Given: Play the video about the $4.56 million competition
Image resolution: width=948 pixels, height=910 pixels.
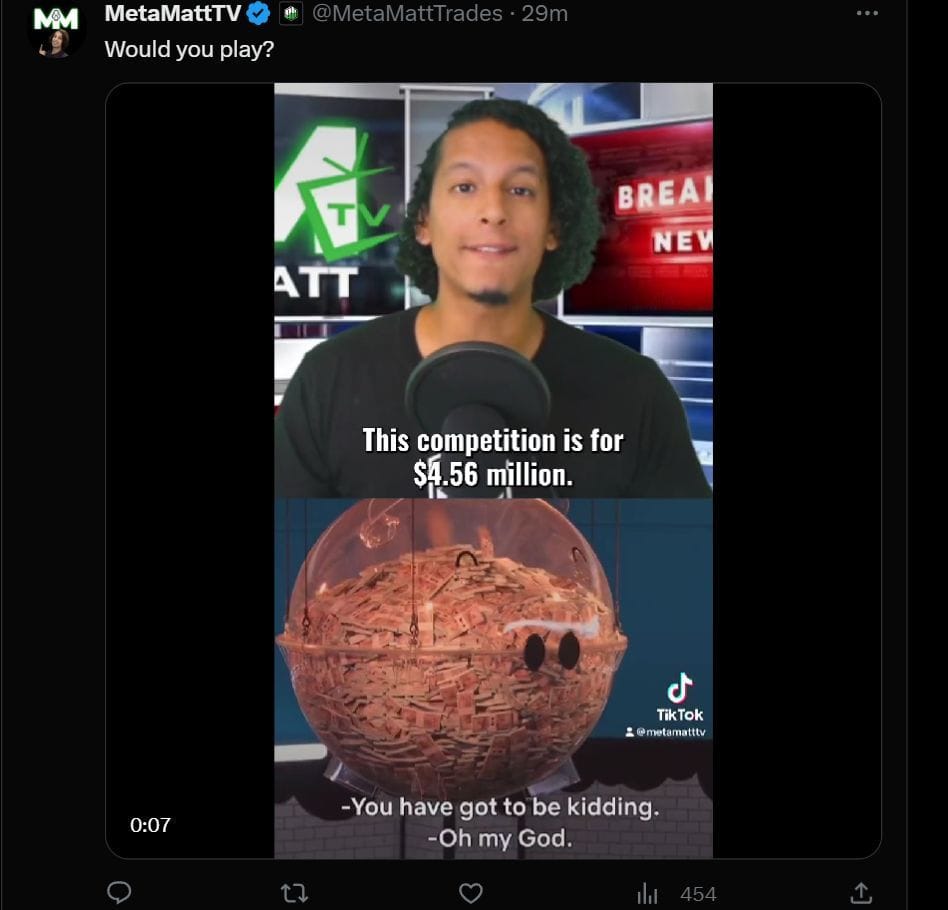Looking at the screenshot, I should click(493, 470).
